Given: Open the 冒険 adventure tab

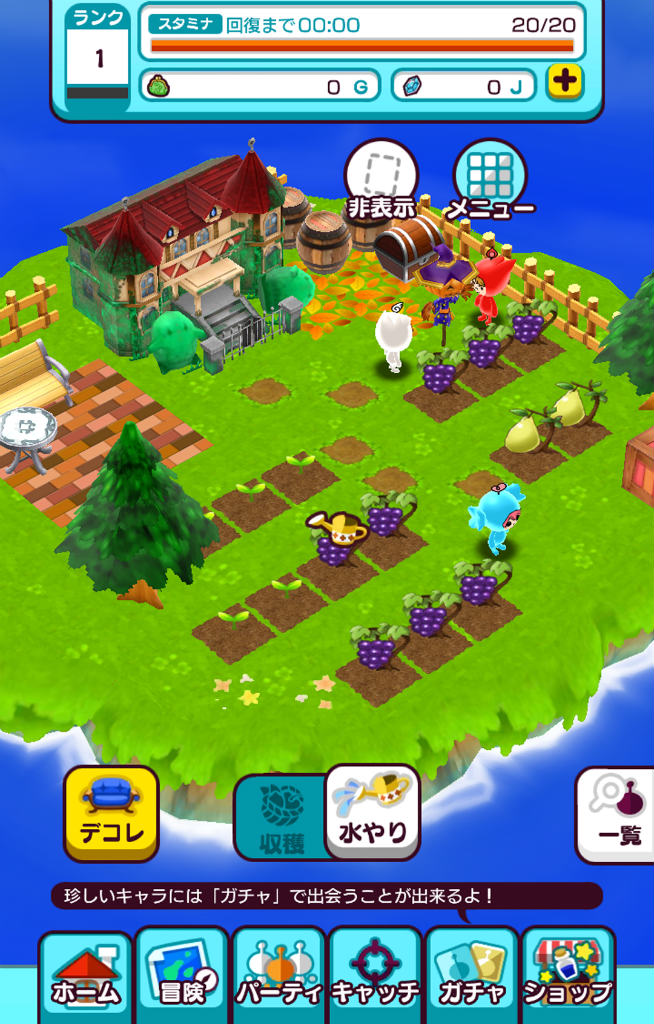Looking at the screenshot, I should [x=182, y=977].
